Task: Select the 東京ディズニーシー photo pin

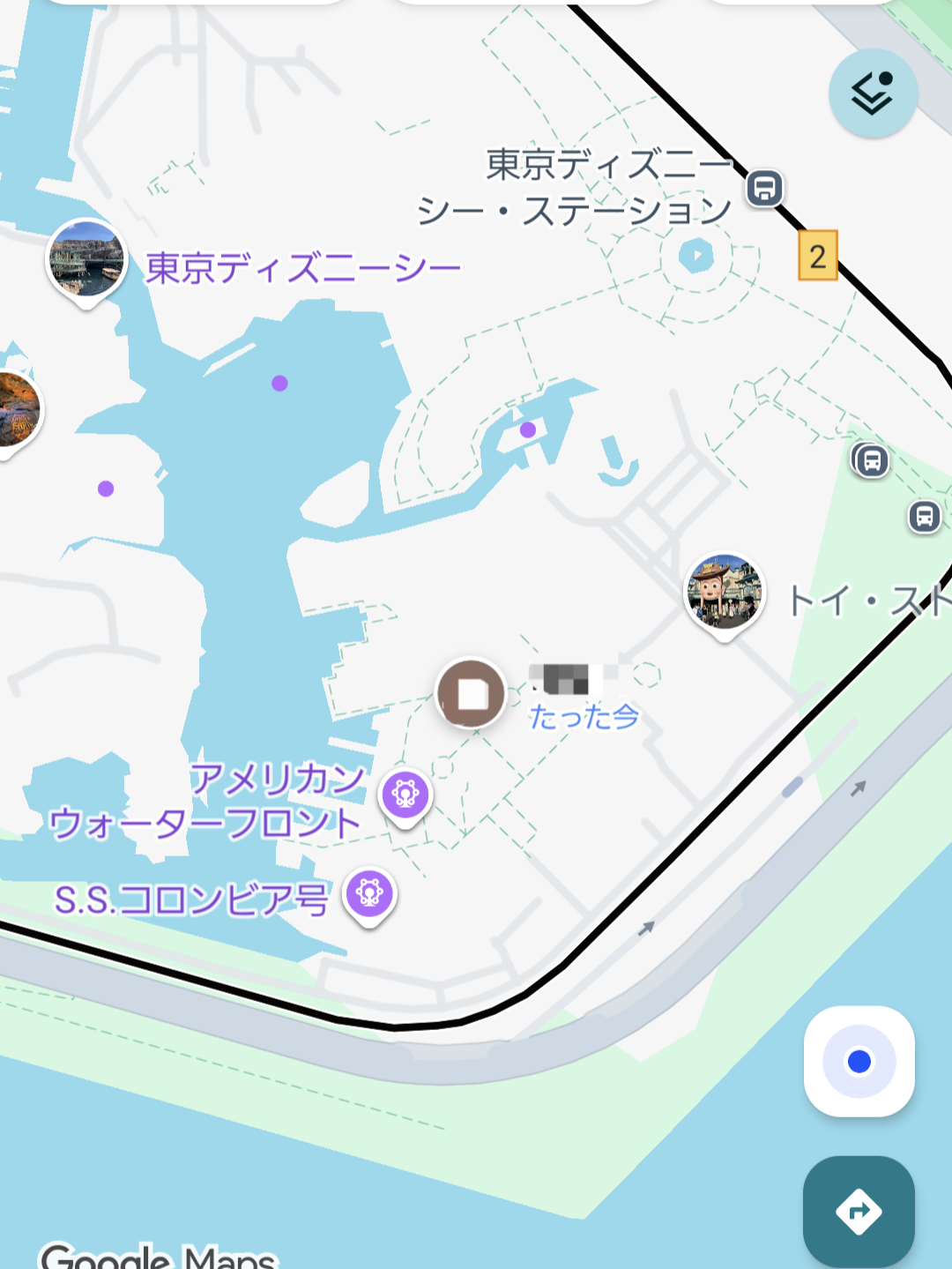Action: click(86, 260)
